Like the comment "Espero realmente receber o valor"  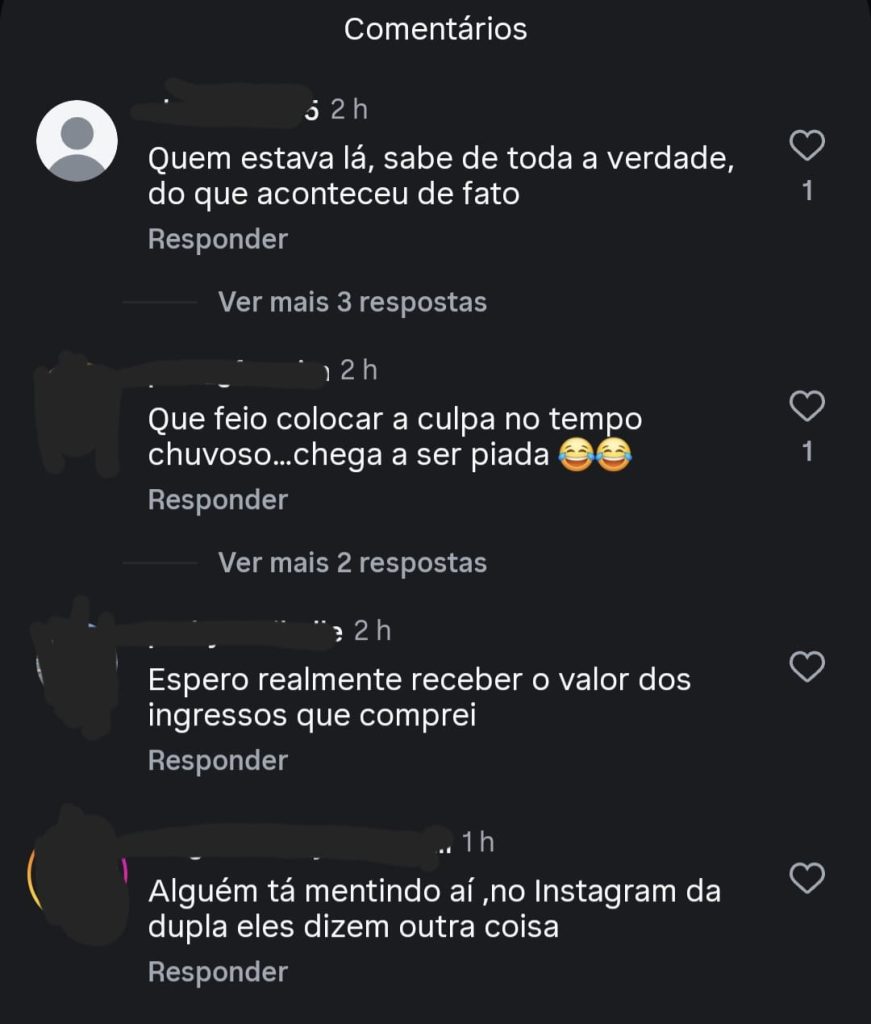click(807, 666)
